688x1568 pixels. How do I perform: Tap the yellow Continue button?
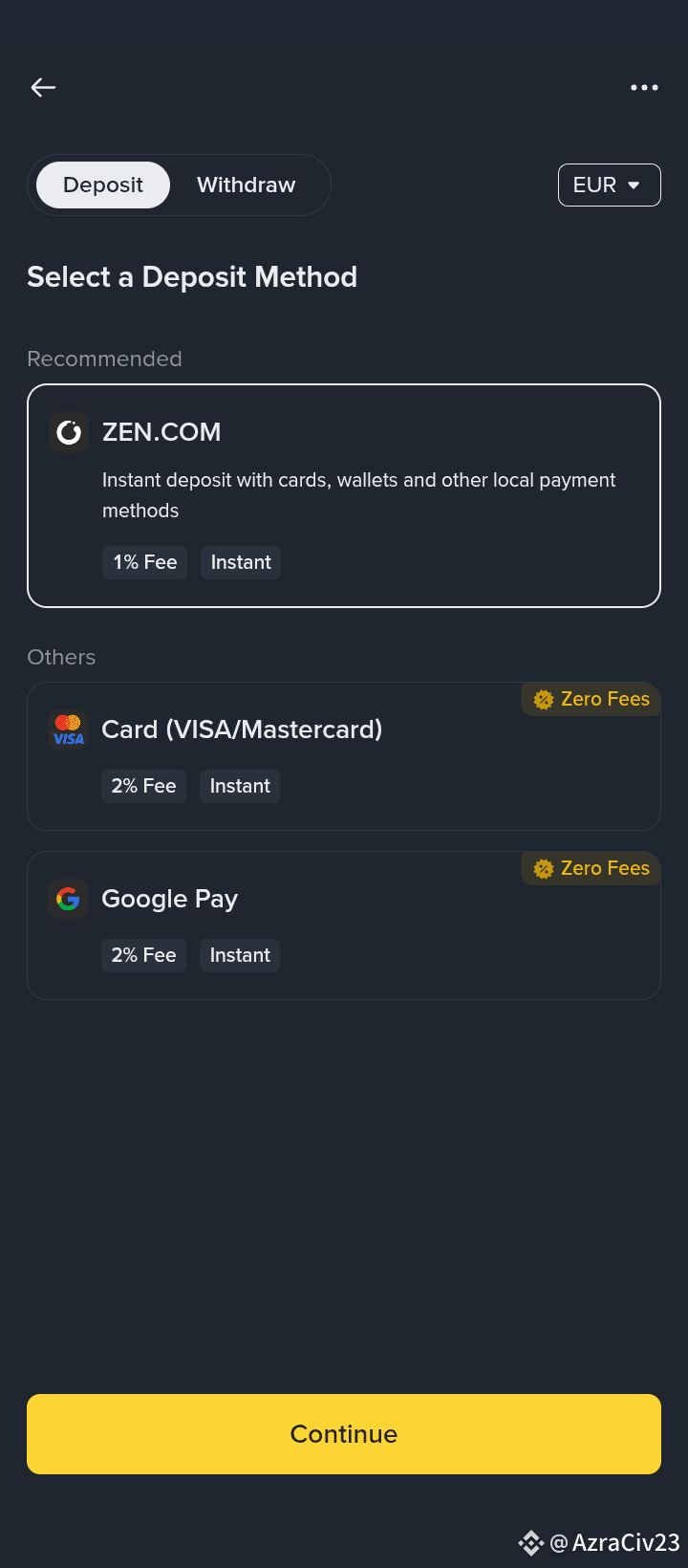(x=344, y=1434)
